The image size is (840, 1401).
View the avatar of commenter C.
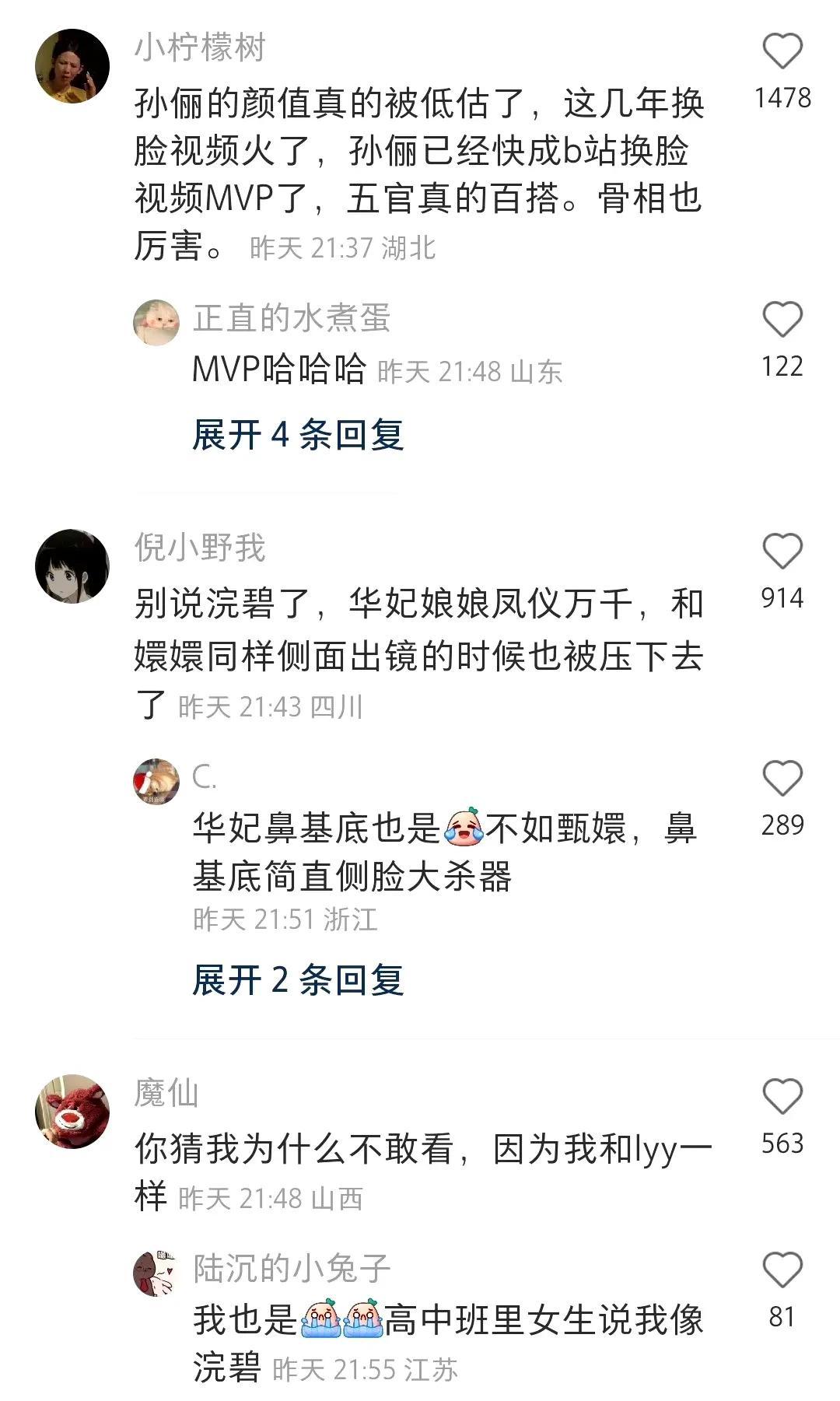point(156,781)
